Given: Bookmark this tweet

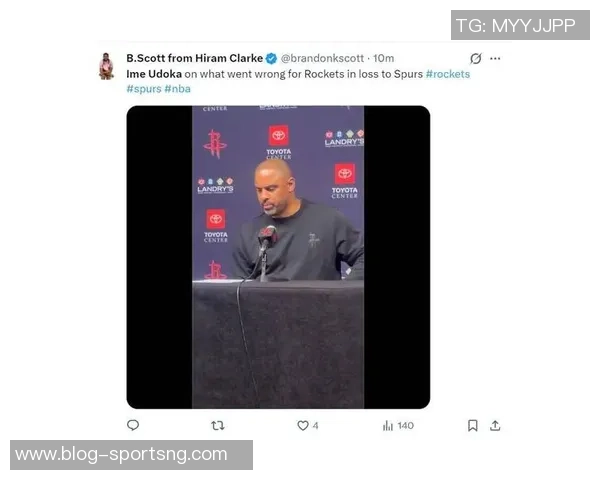Looking at the screenshot, I should 472,425.
